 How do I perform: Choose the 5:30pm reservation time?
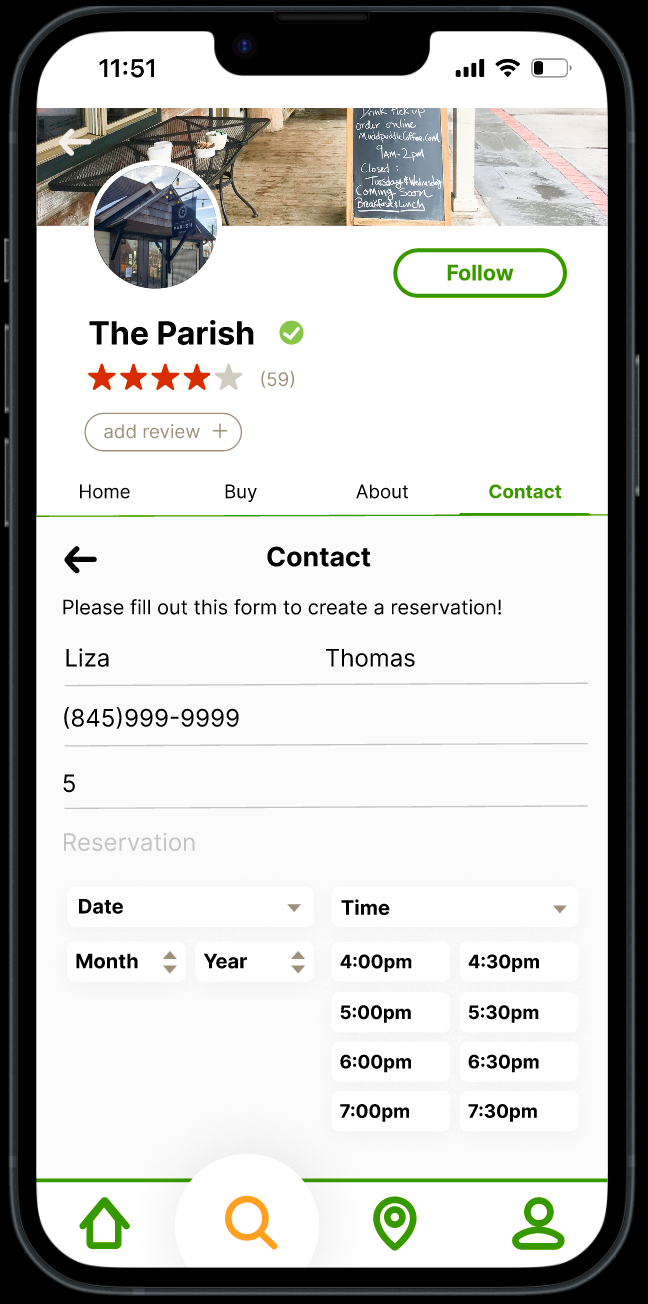pos(519,1012)
